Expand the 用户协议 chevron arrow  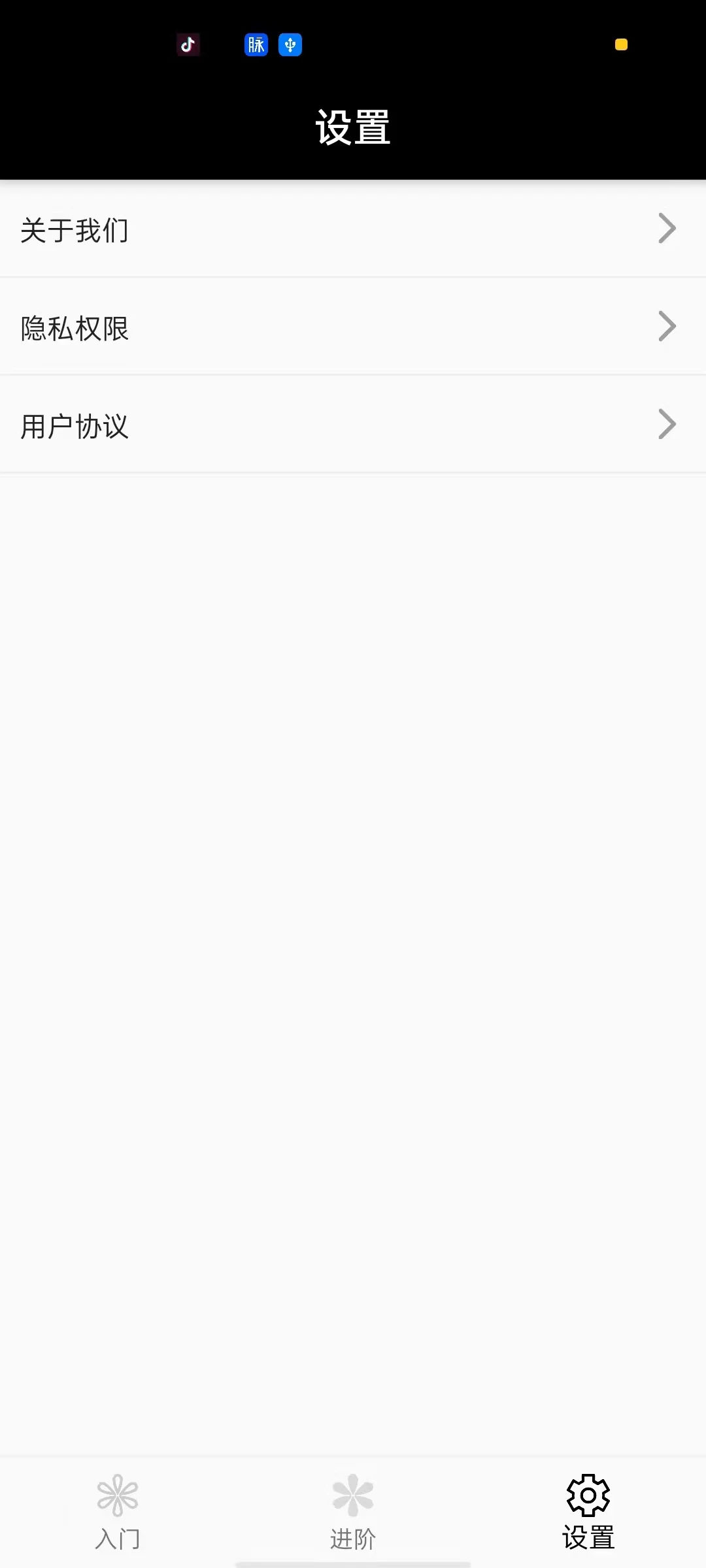pyautogui.click(x=667, y=424)
